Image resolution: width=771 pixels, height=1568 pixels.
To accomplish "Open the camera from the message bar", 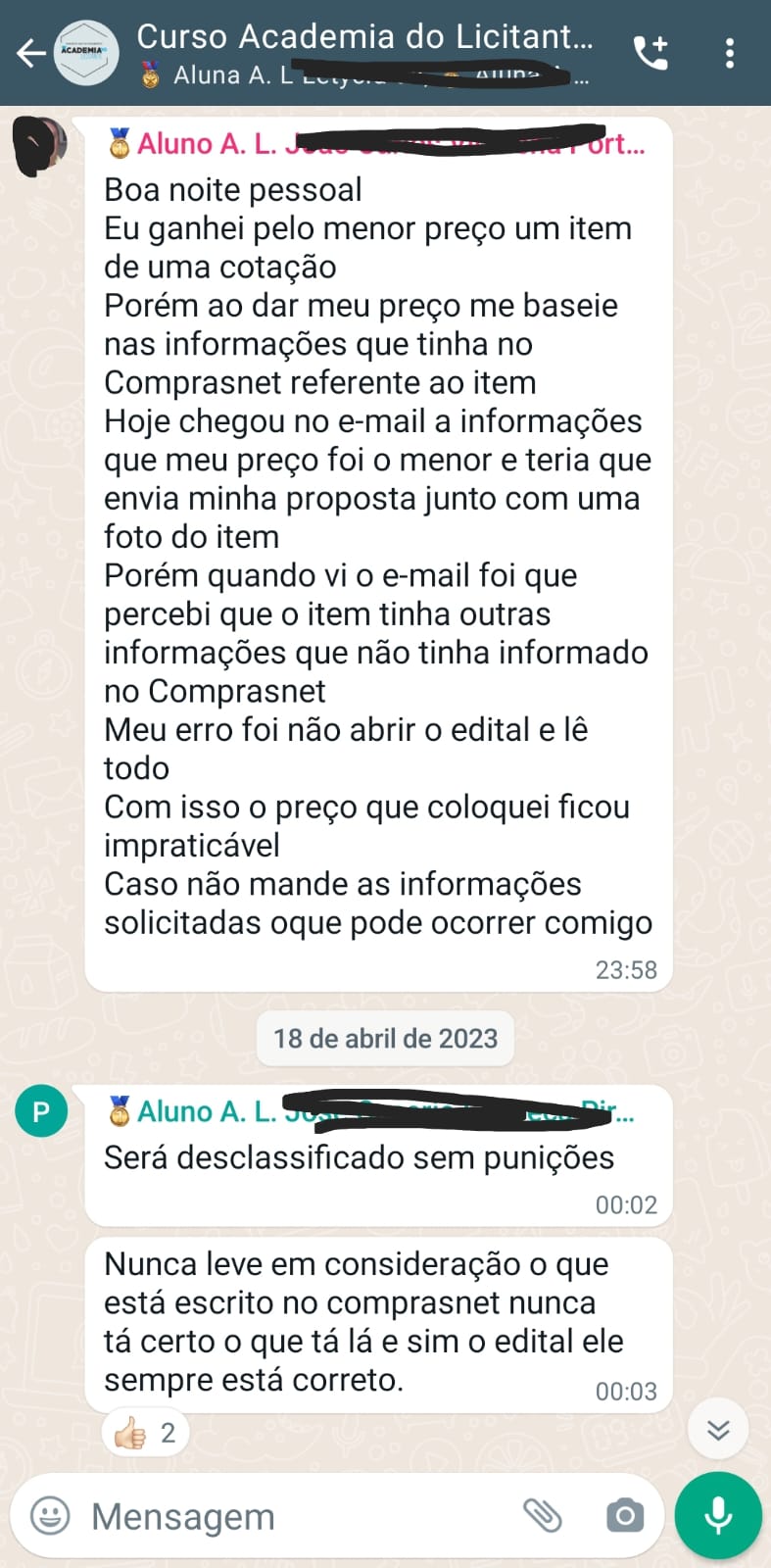I will pos(624,1516).
